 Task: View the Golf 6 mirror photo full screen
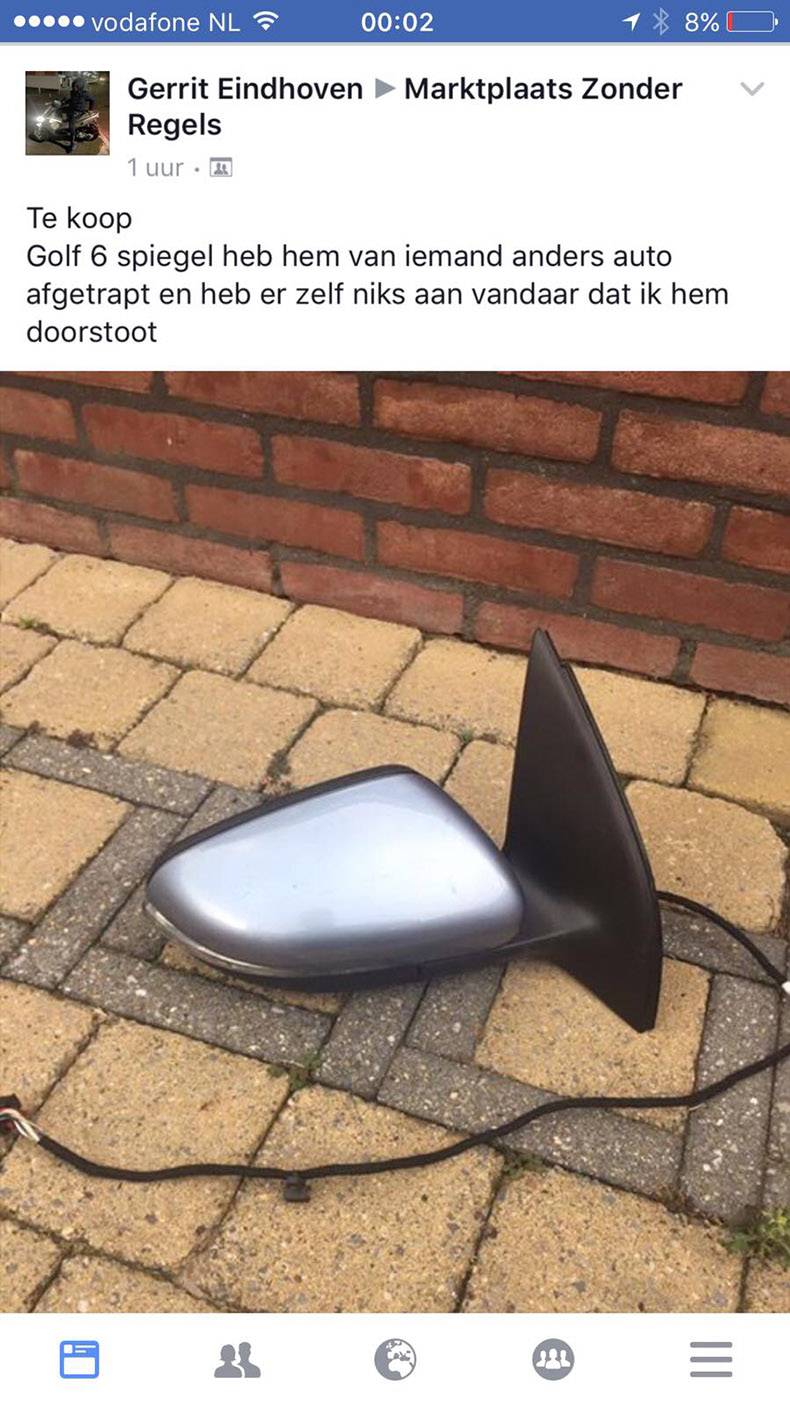(x=395, y=840)
